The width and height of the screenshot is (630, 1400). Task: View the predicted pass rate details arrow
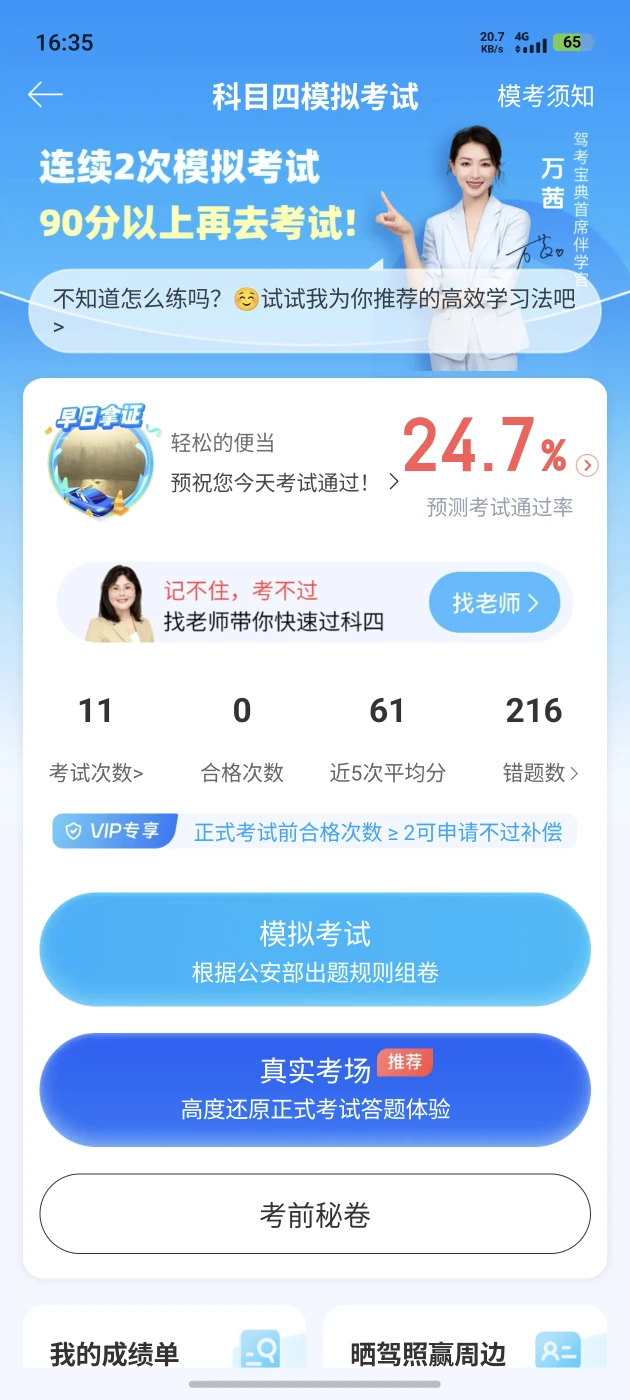588,465
